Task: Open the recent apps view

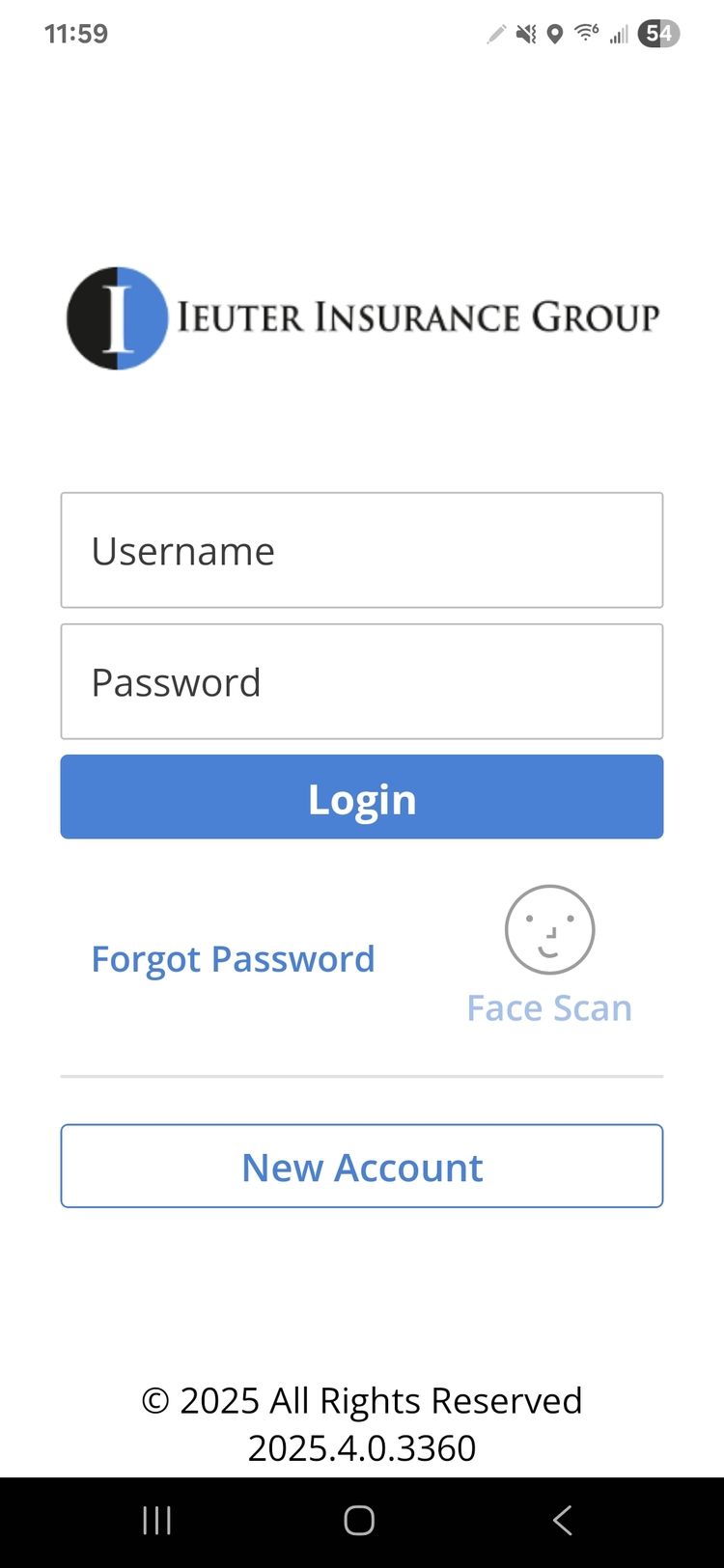Action: pyautogui.click(x=157, y=1521)
